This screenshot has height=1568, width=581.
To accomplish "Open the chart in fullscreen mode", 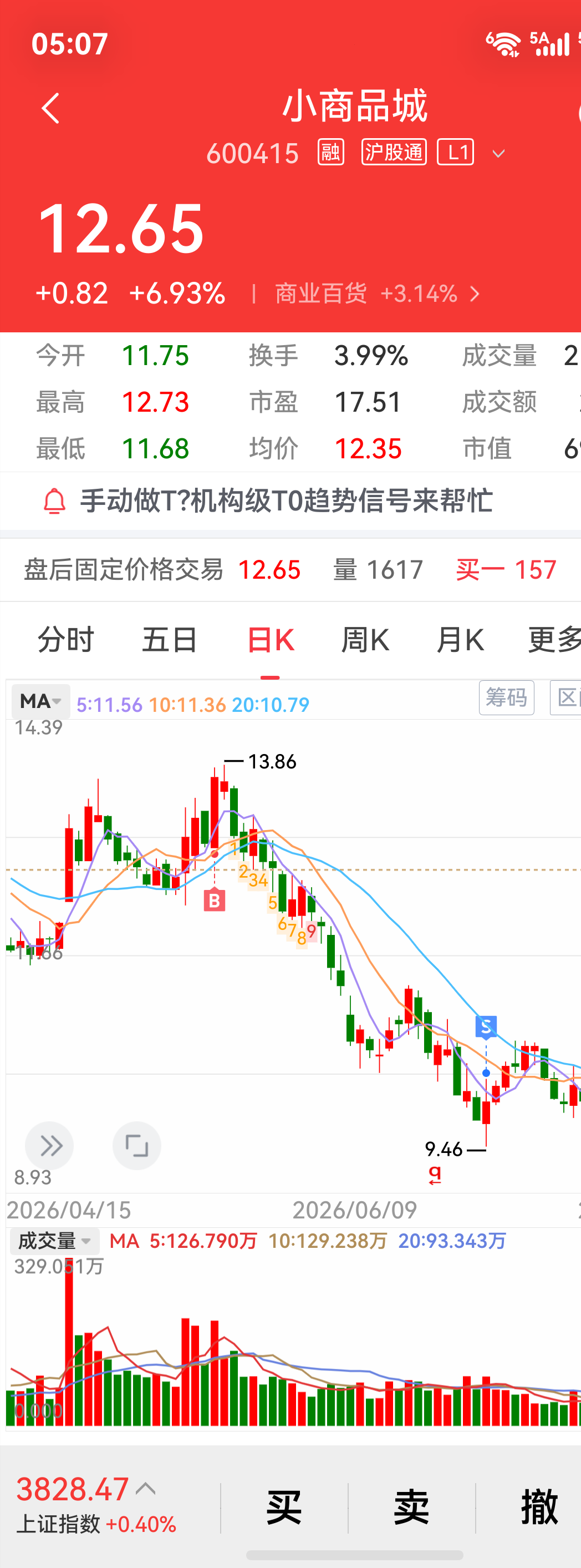I will (x=137, y=1146).
